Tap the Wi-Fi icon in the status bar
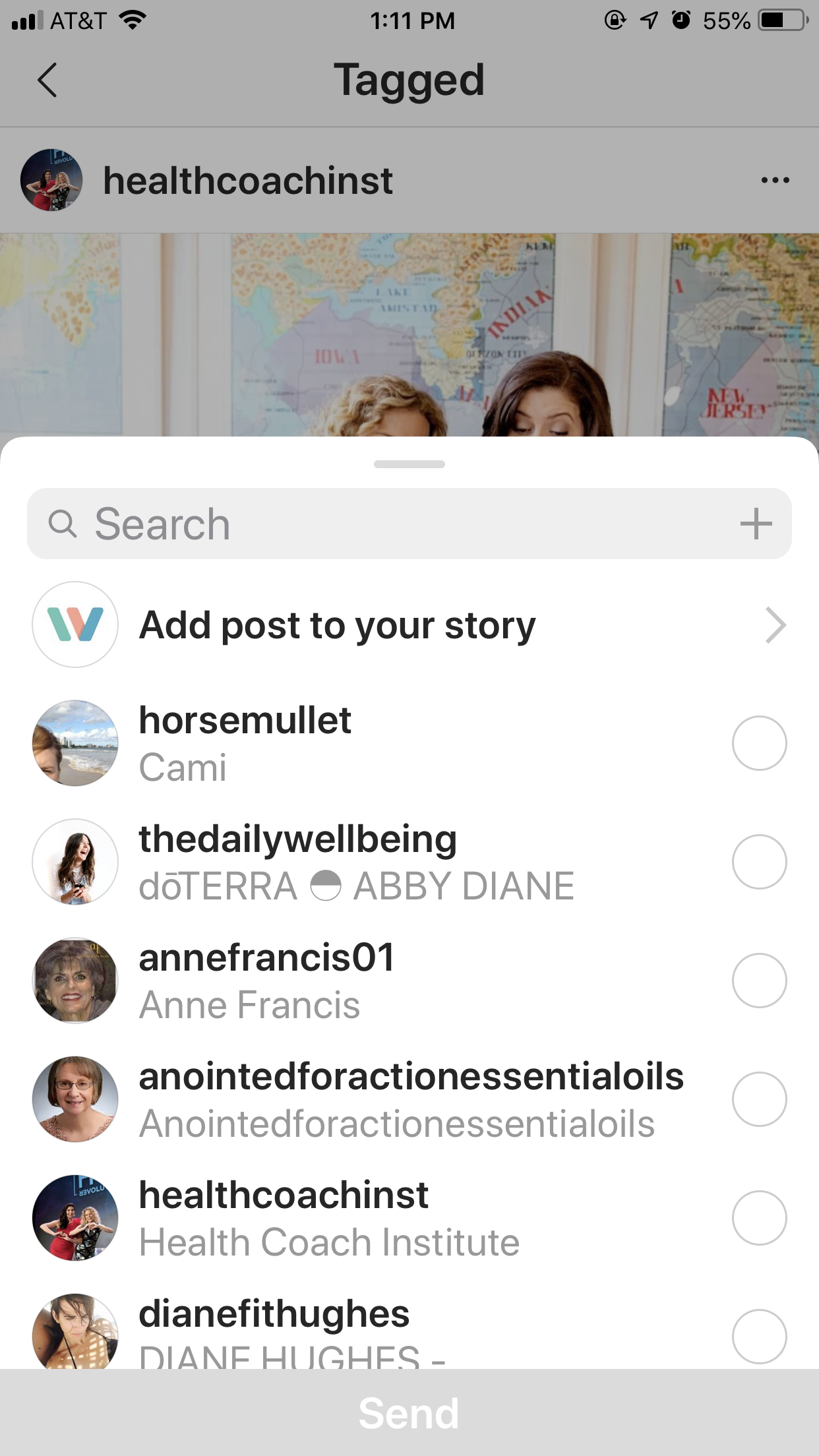 pos(129,20)
